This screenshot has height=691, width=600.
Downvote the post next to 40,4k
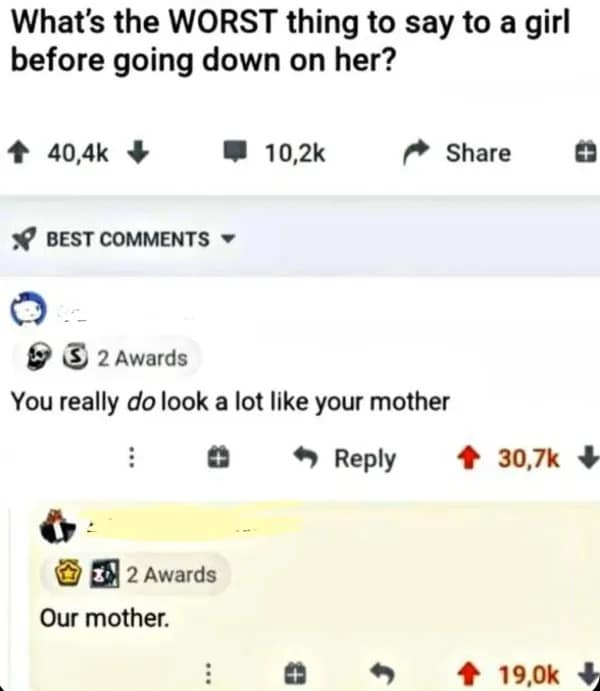[139, 153]
